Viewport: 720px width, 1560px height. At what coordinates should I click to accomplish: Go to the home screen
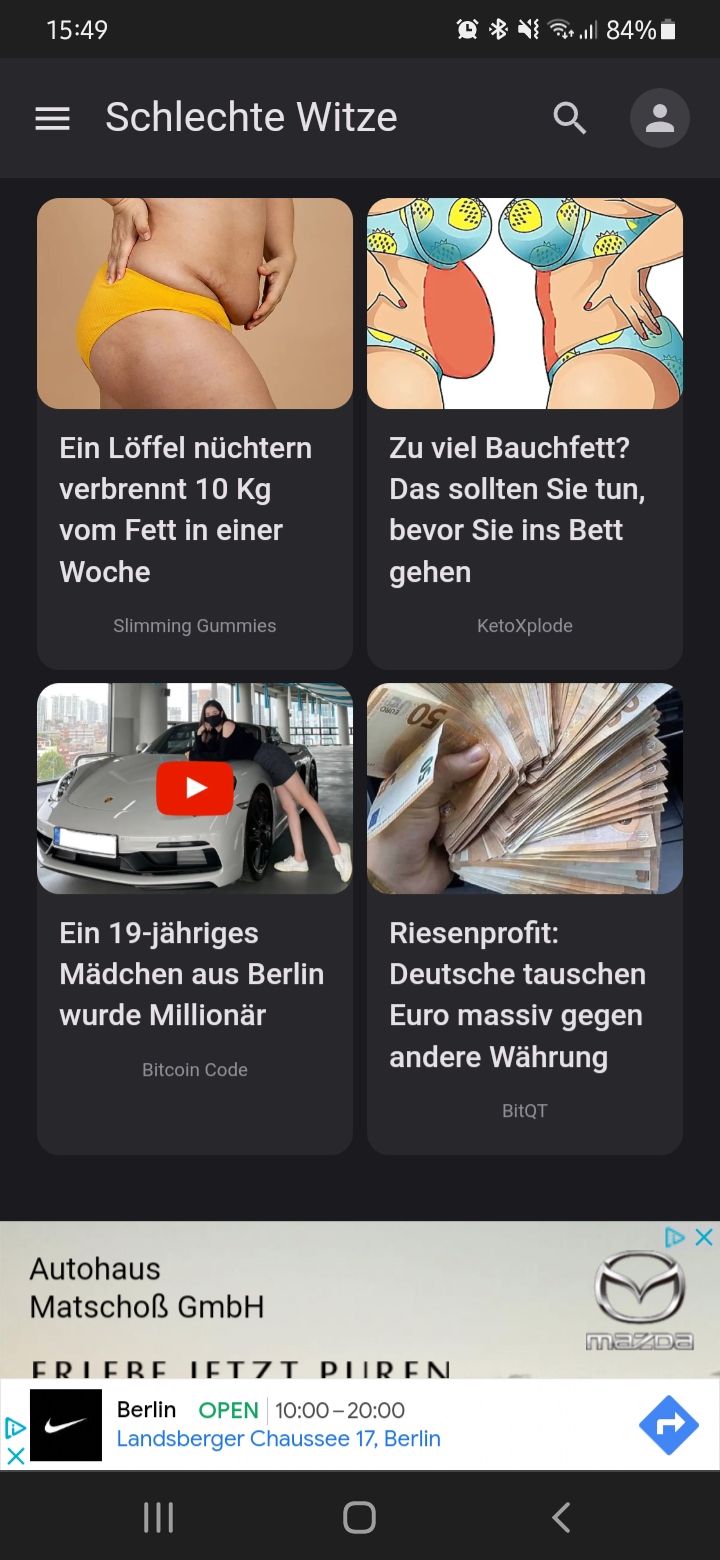[359, 1517]
